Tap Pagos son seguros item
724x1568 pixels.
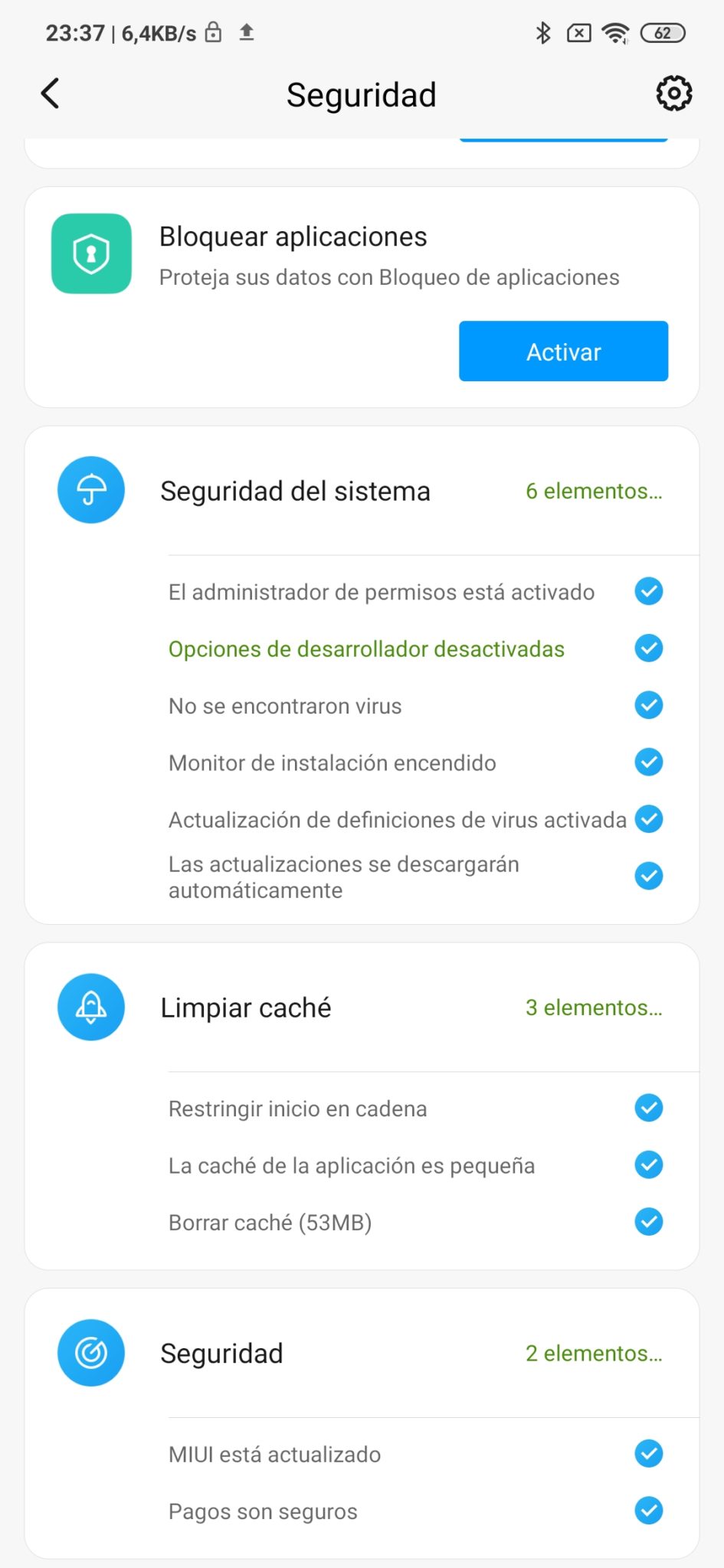coord(415,1511)
